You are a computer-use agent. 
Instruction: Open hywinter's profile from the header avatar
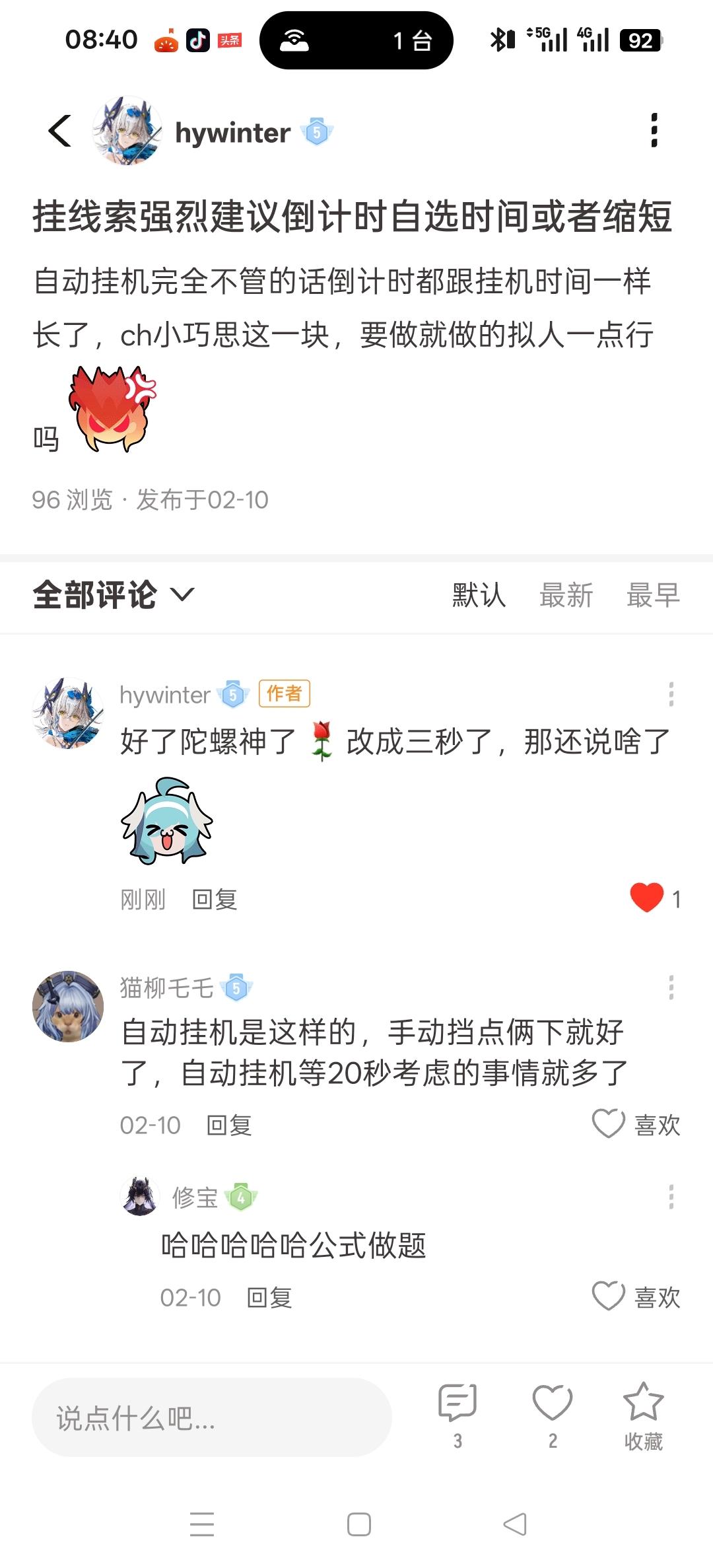coord(127,131)
